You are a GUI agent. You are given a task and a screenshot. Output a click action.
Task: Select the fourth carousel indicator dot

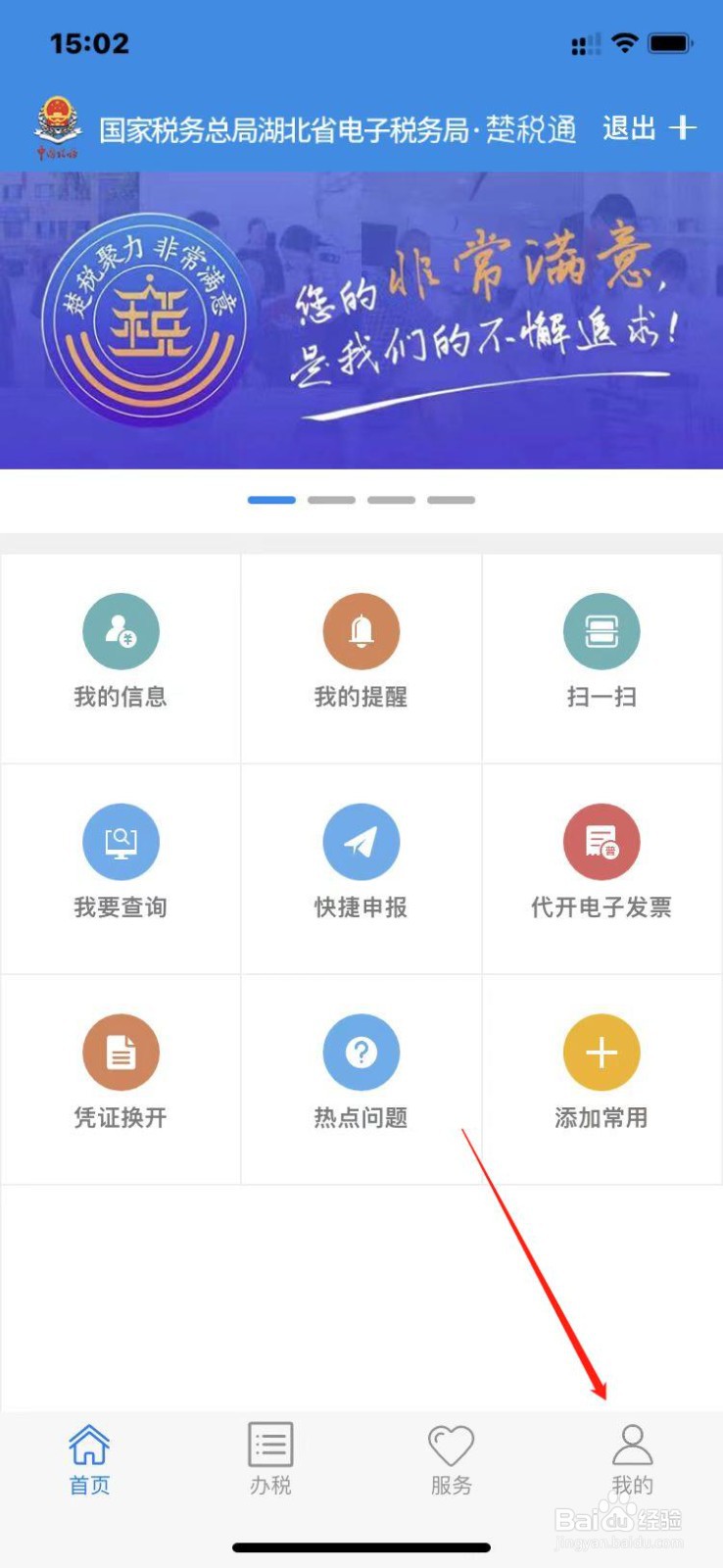tap(451, 499)
